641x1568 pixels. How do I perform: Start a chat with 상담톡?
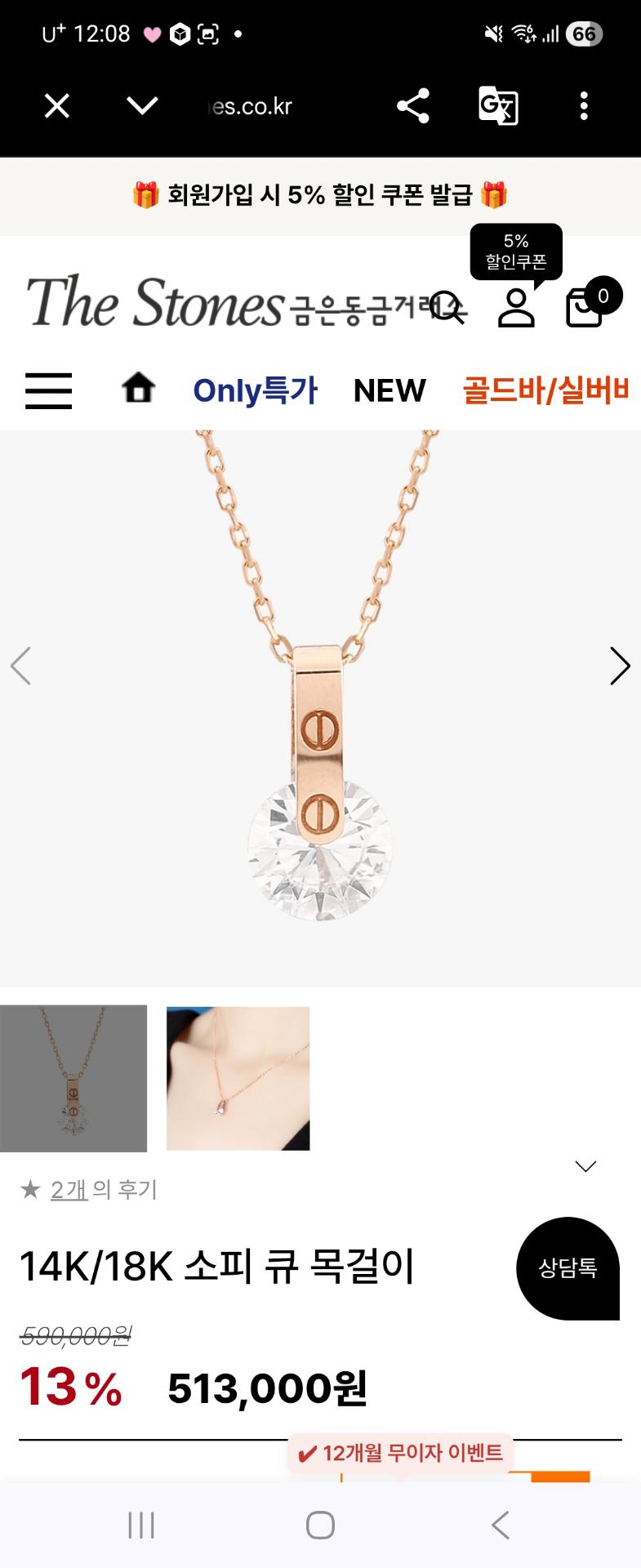tap(568, 1267)
